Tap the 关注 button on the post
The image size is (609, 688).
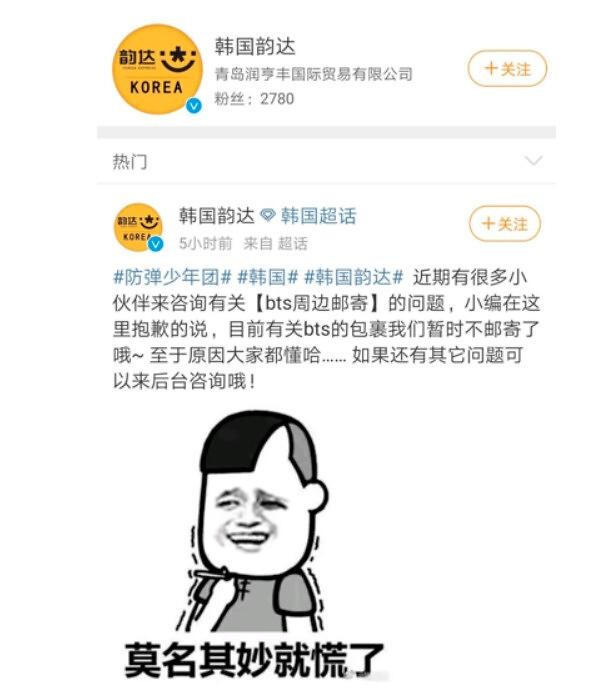(x=504, y=223)
